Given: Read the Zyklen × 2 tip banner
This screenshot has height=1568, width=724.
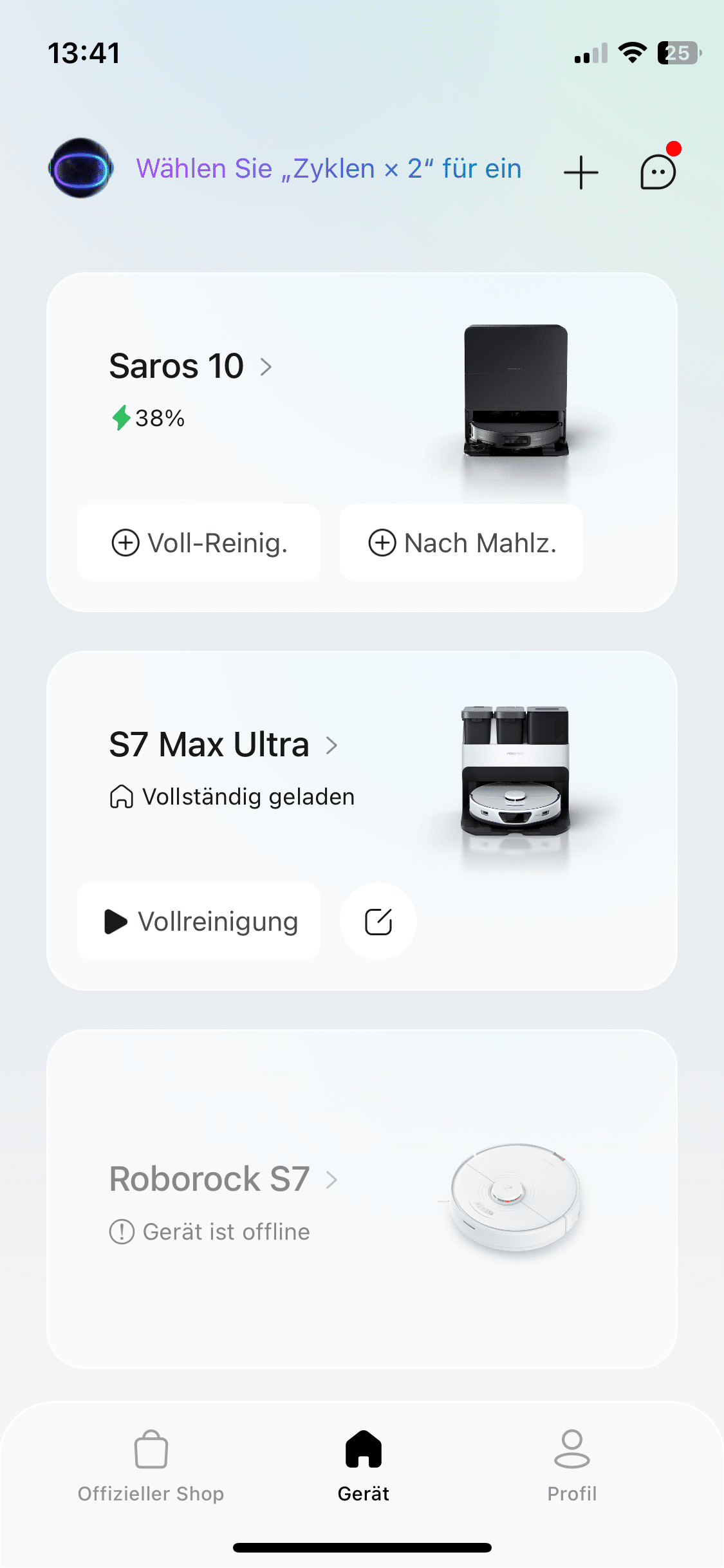Looking at the screenshot, I should coord(328,169).
